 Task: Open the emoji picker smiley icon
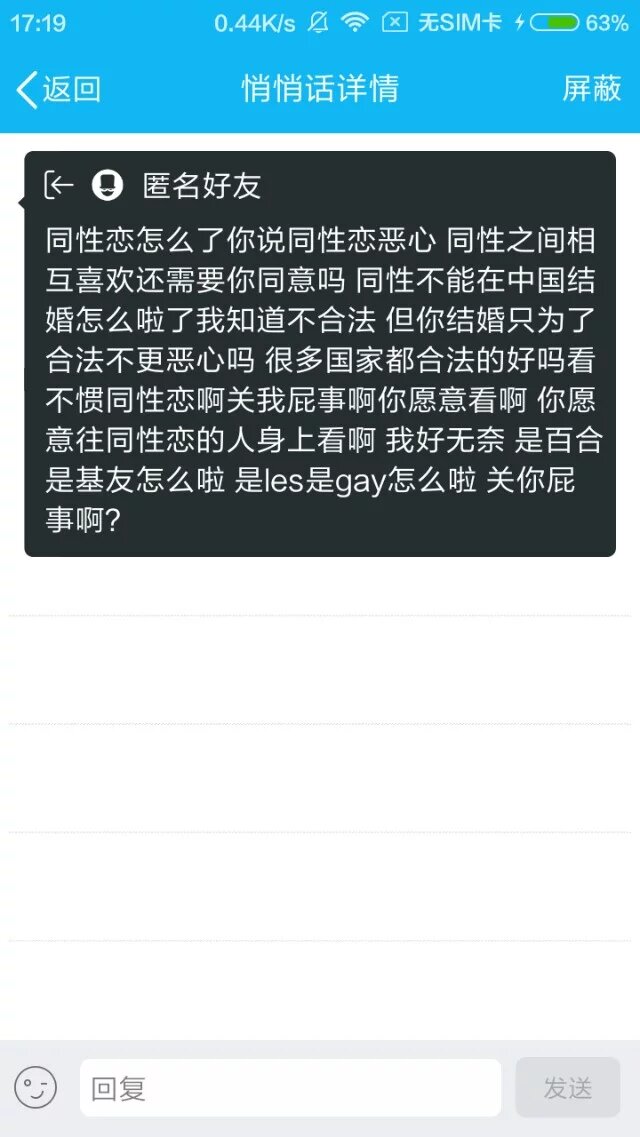[36, 1087]
